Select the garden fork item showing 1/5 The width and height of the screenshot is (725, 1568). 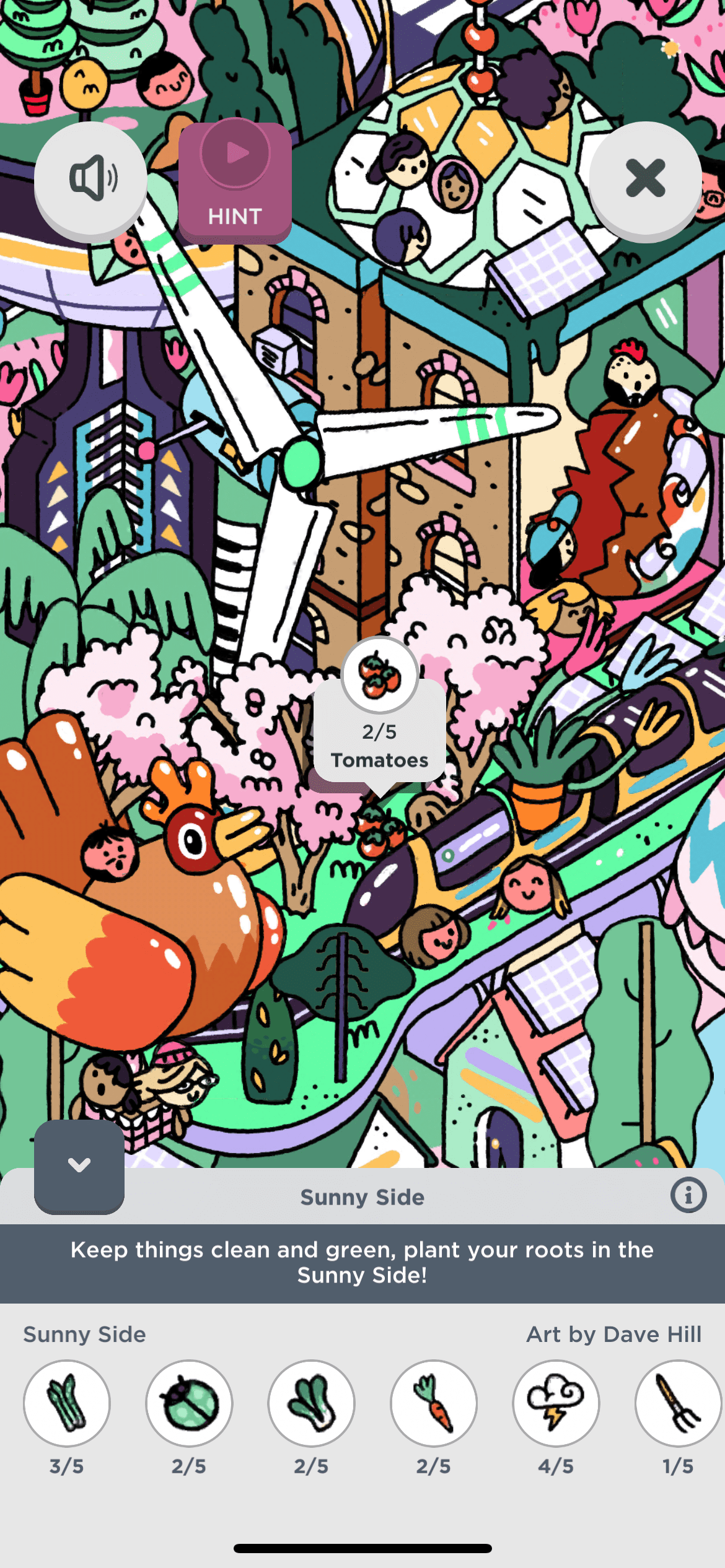[x=678, y=1403]
